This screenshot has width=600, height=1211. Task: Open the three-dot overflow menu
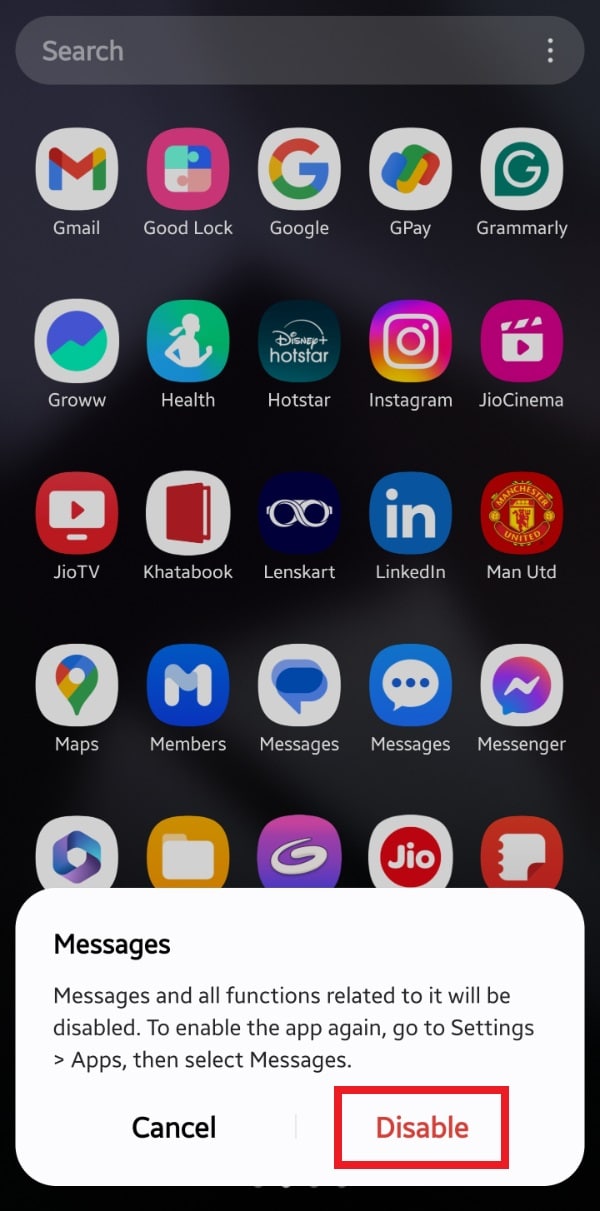click(x=550, y=51)
